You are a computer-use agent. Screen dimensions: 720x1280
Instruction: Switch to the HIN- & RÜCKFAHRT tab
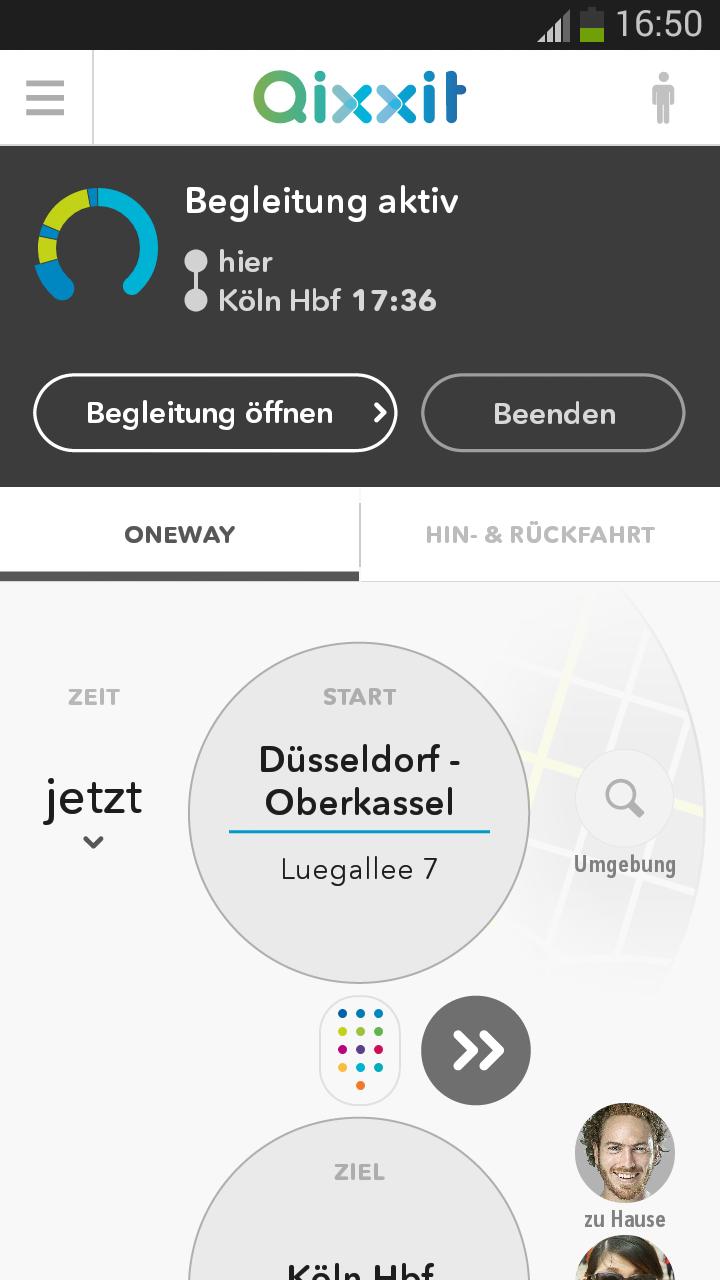(540, 534)
